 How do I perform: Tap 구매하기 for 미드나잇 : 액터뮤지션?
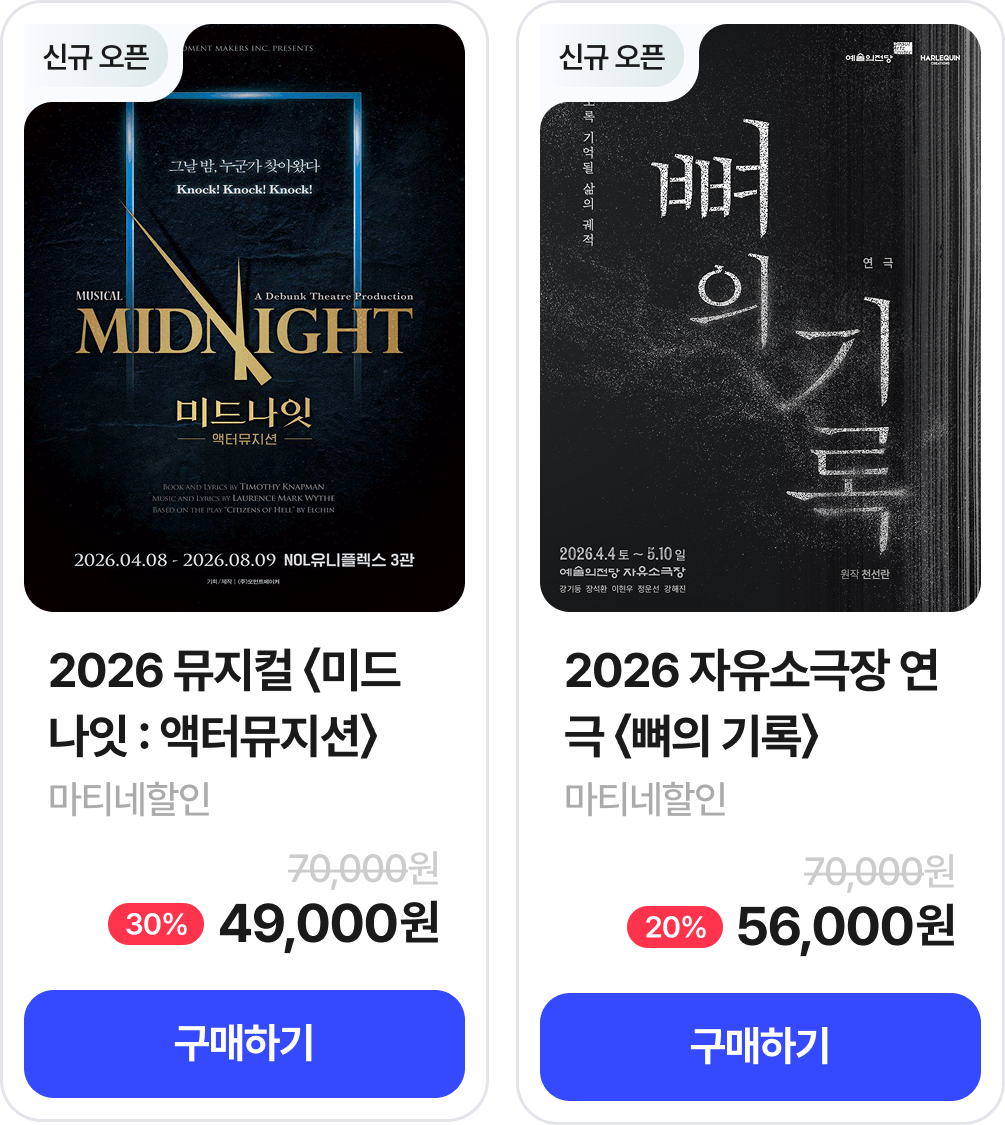[244, 1044]
